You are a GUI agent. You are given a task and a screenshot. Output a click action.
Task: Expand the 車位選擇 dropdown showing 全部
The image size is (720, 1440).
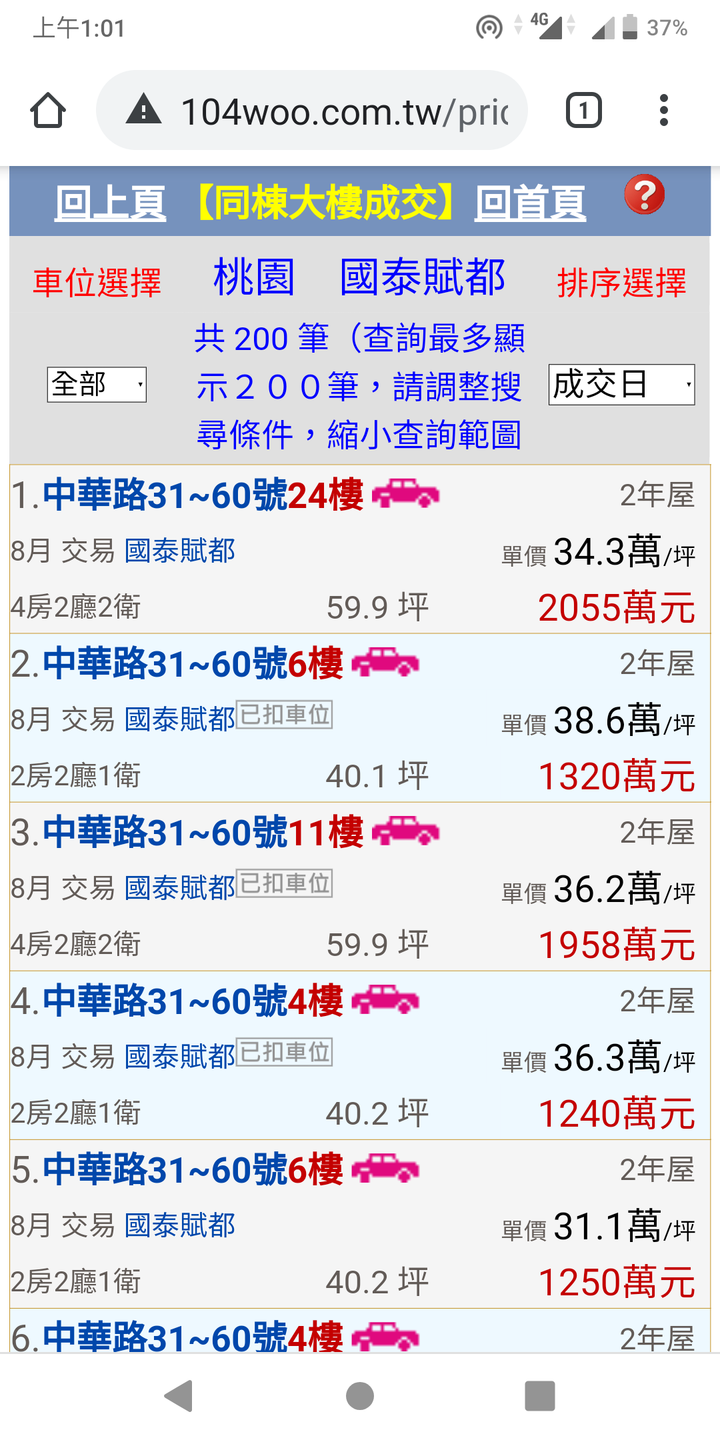tap(97, 384)
